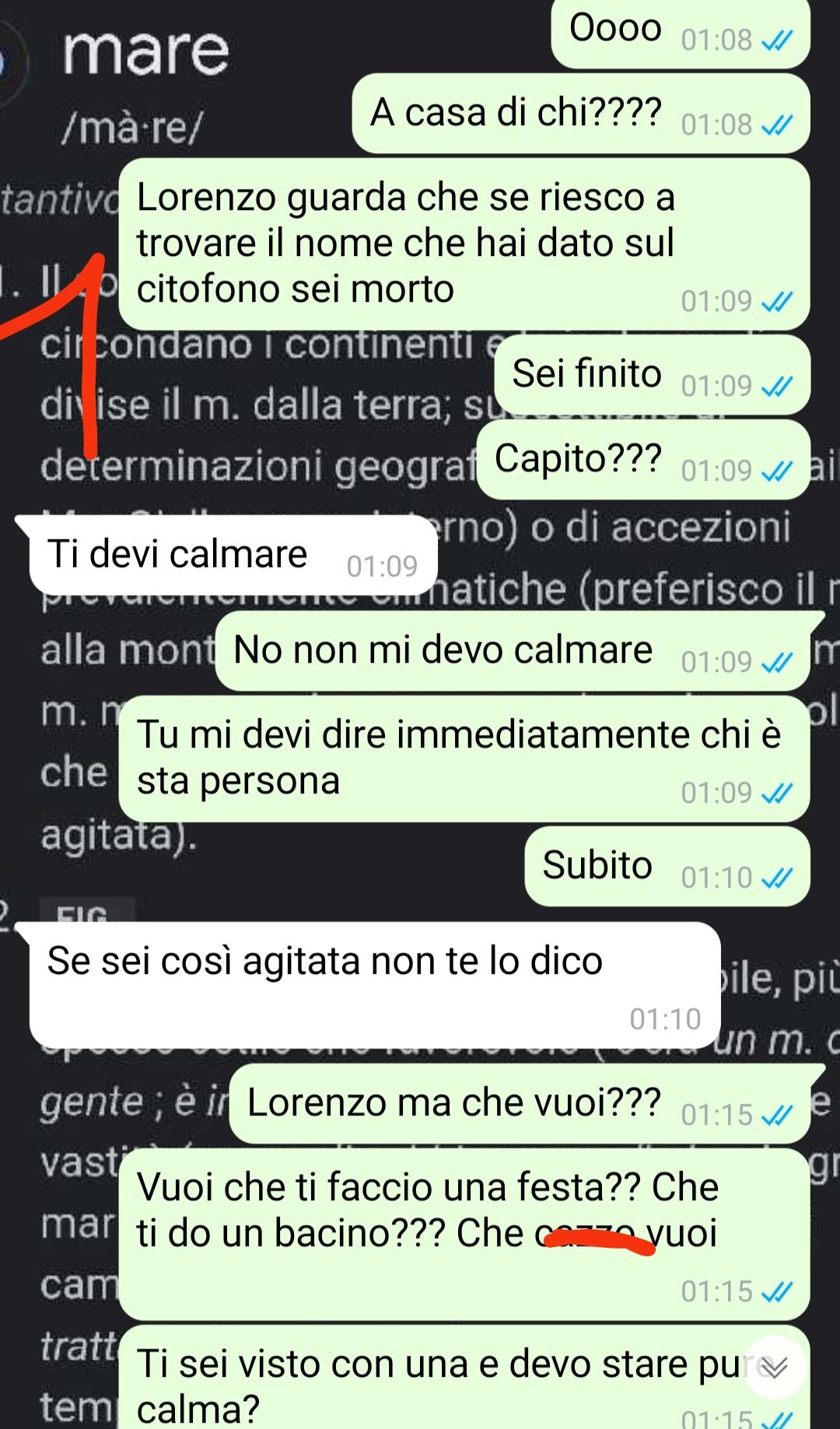Jump to the latest messages with the down-arrow button
840x1429 pixels.
(775, 1367)
